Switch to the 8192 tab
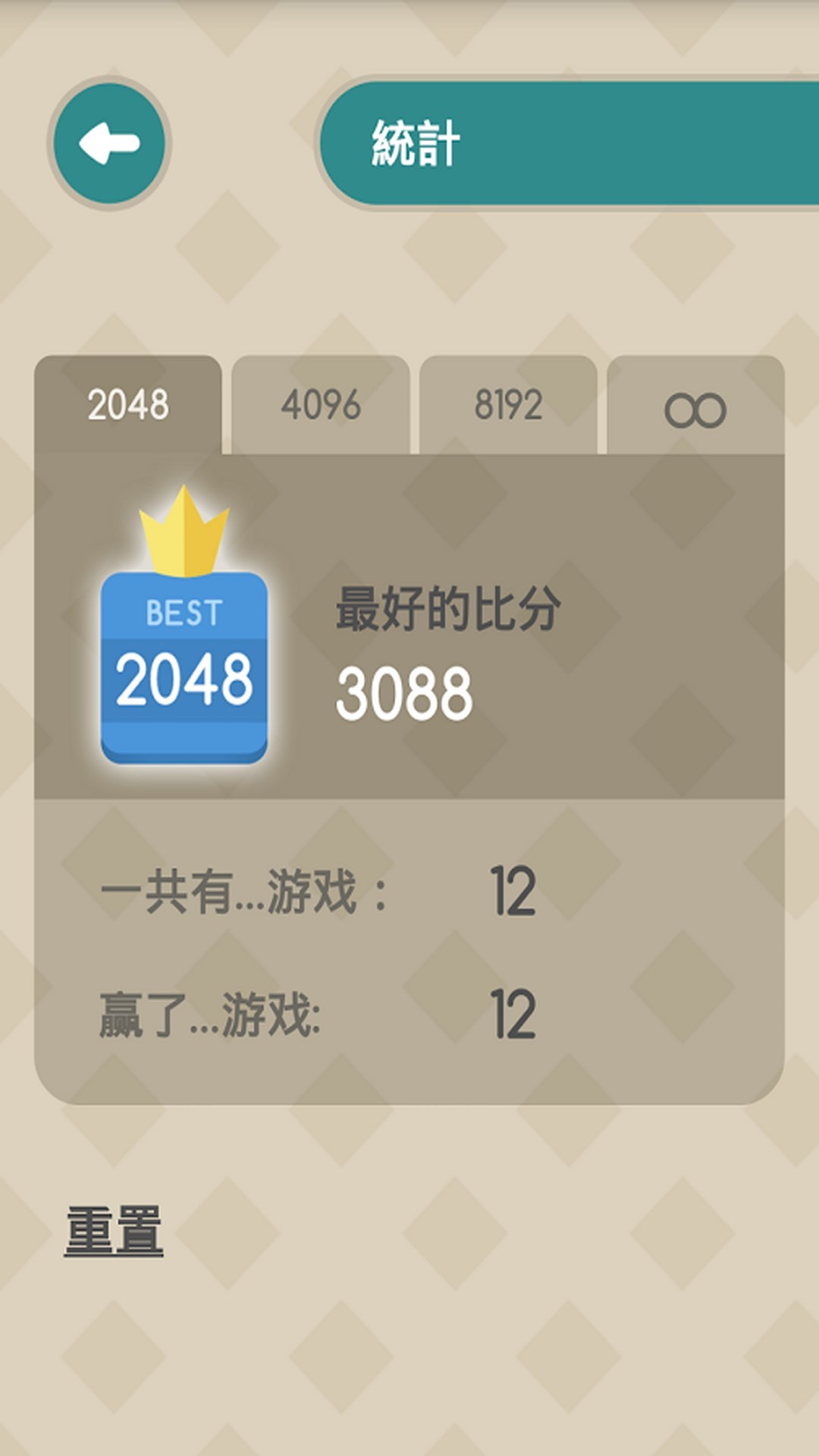Screen dimensions: 819x1456 [508, 405]
